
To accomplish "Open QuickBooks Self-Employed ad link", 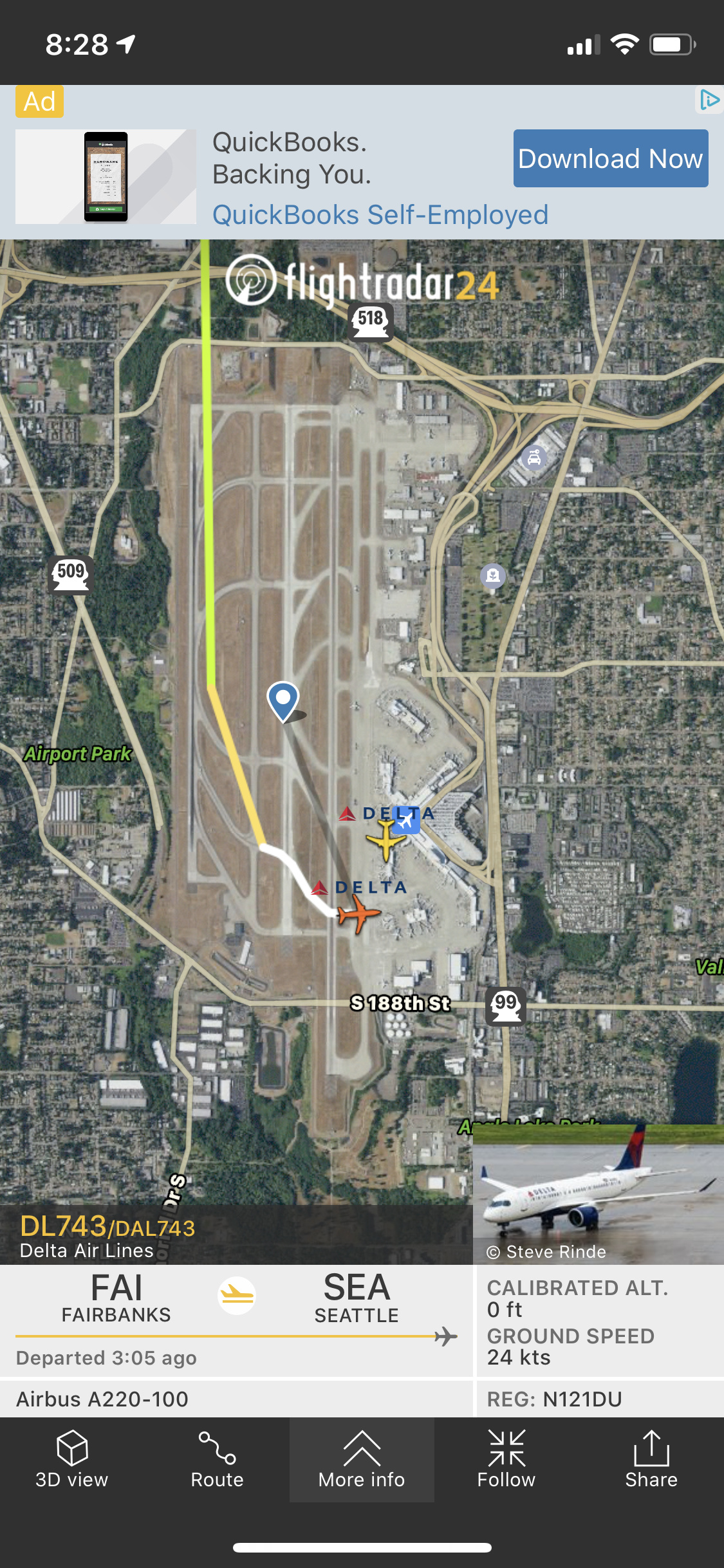I will pos(380,215).
